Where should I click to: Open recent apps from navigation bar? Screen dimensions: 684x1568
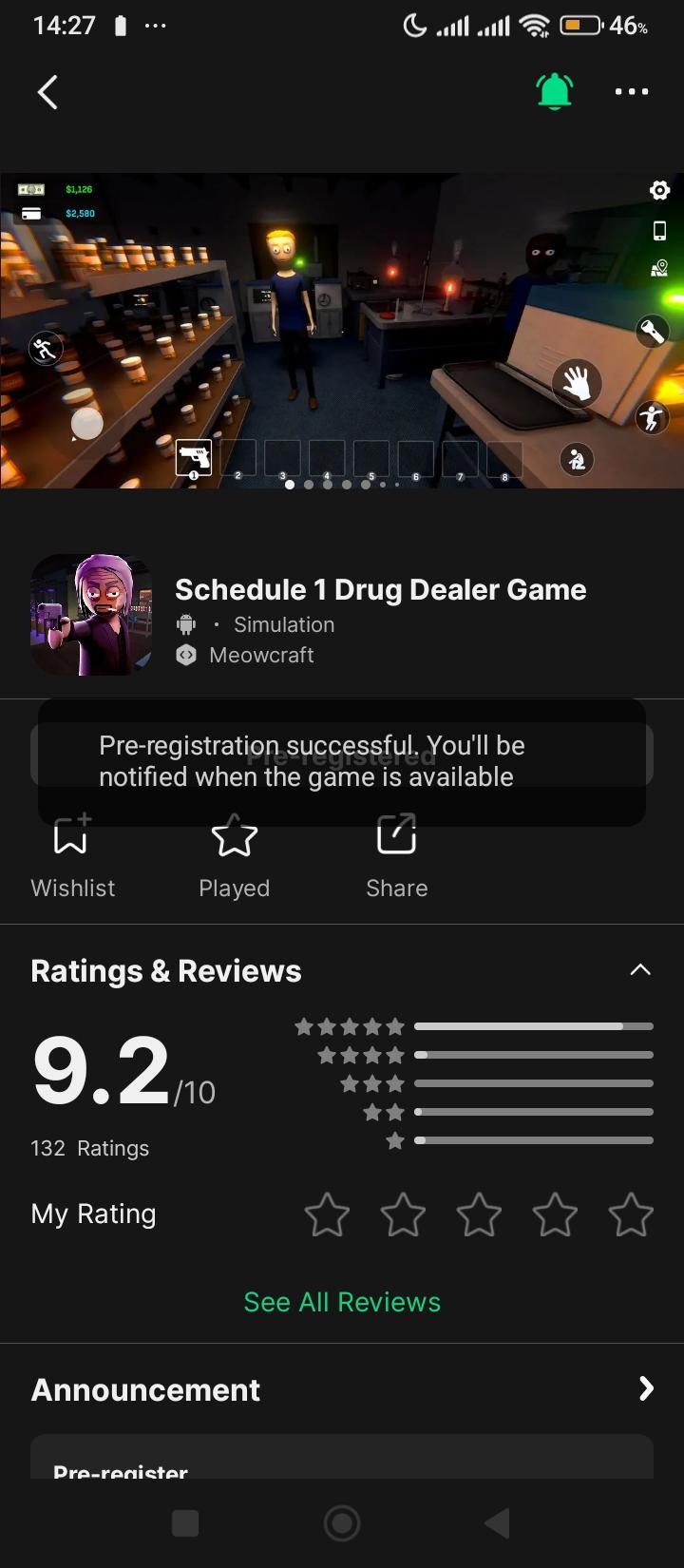[185, 1523]
